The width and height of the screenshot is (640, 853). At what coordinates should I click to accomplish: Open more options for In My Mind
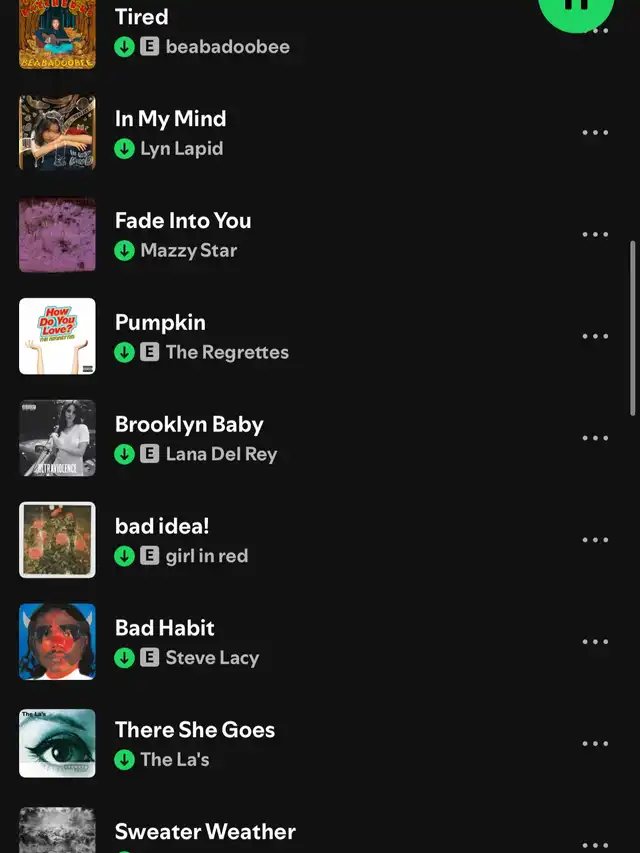click(x=595, y=132)
